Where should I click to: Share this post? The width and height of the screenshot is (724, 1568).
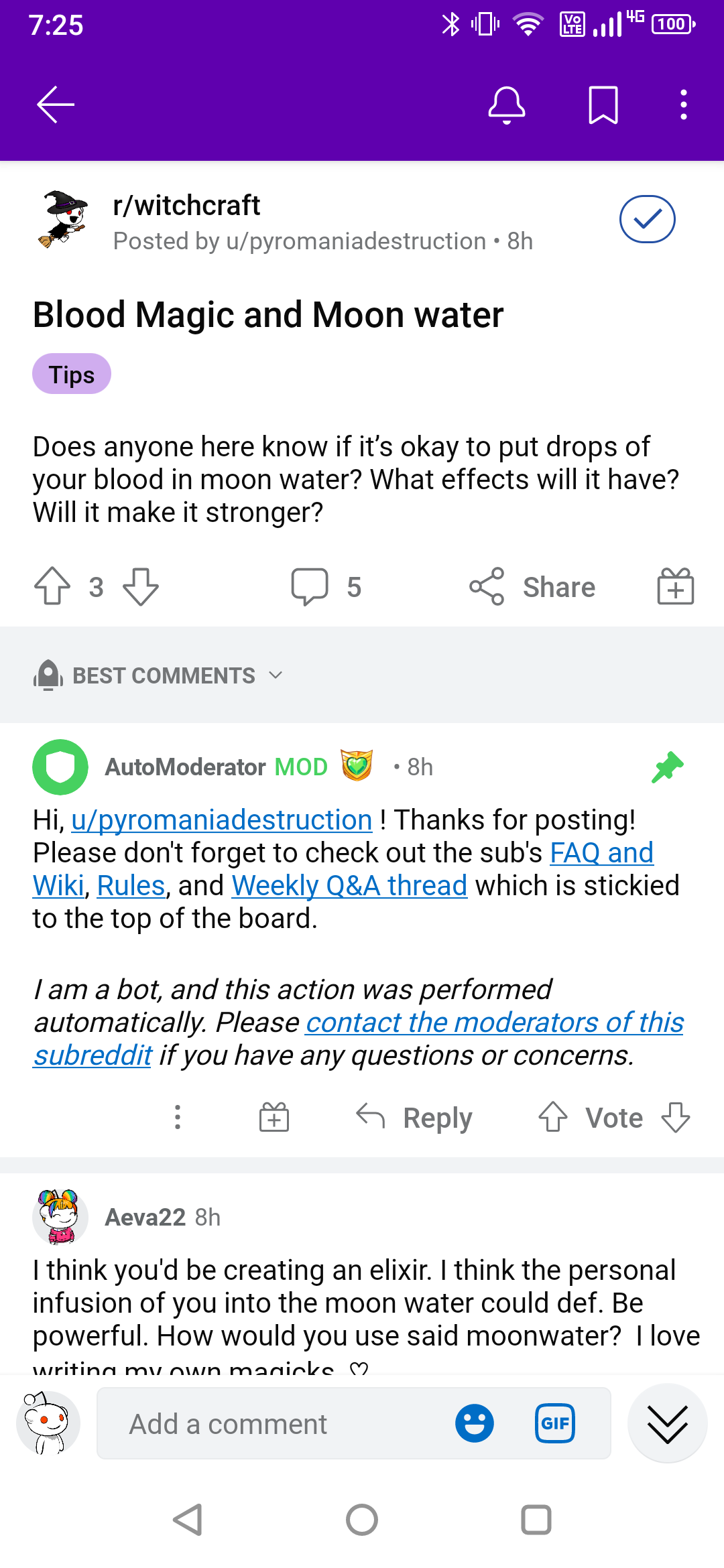pos(532,587)
